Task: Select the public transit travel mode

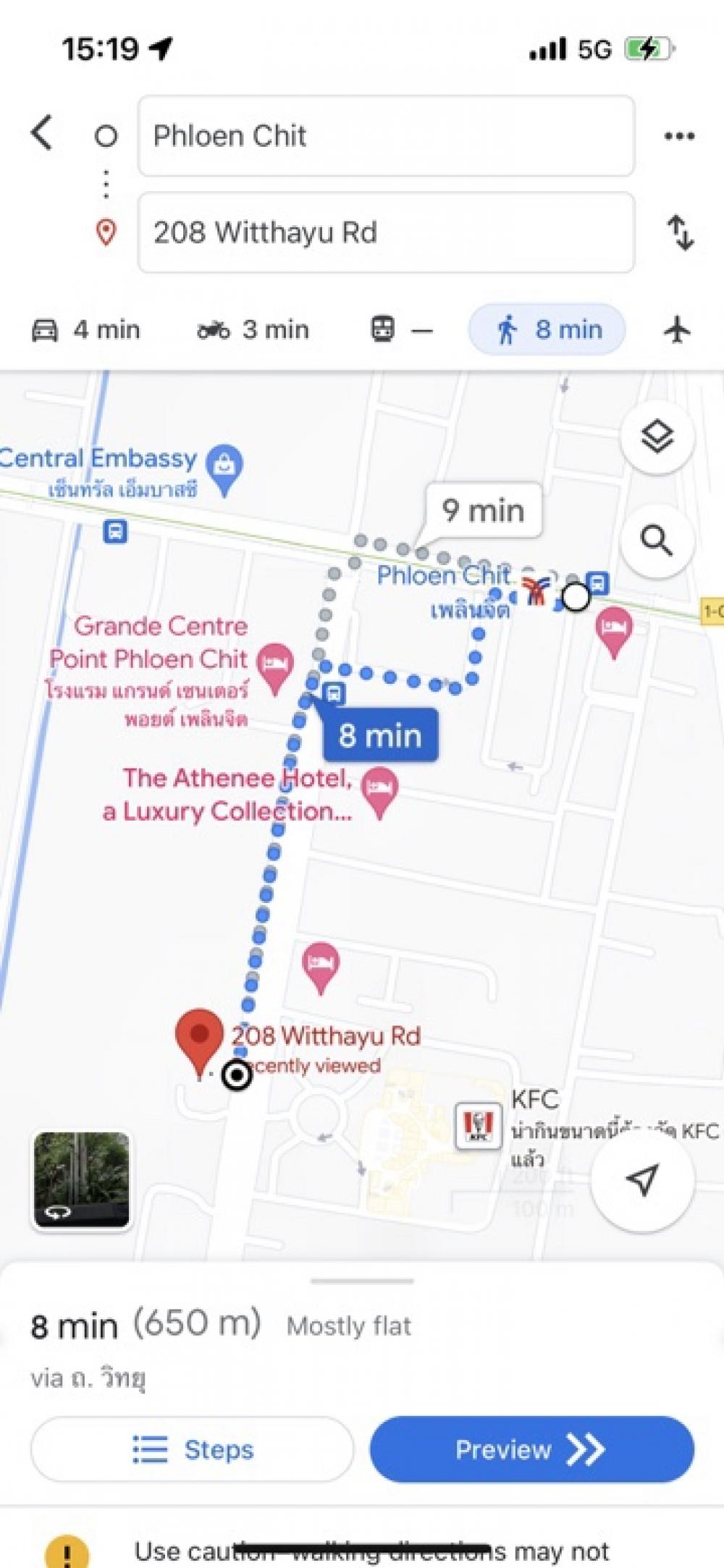Action: pos(400,330)
